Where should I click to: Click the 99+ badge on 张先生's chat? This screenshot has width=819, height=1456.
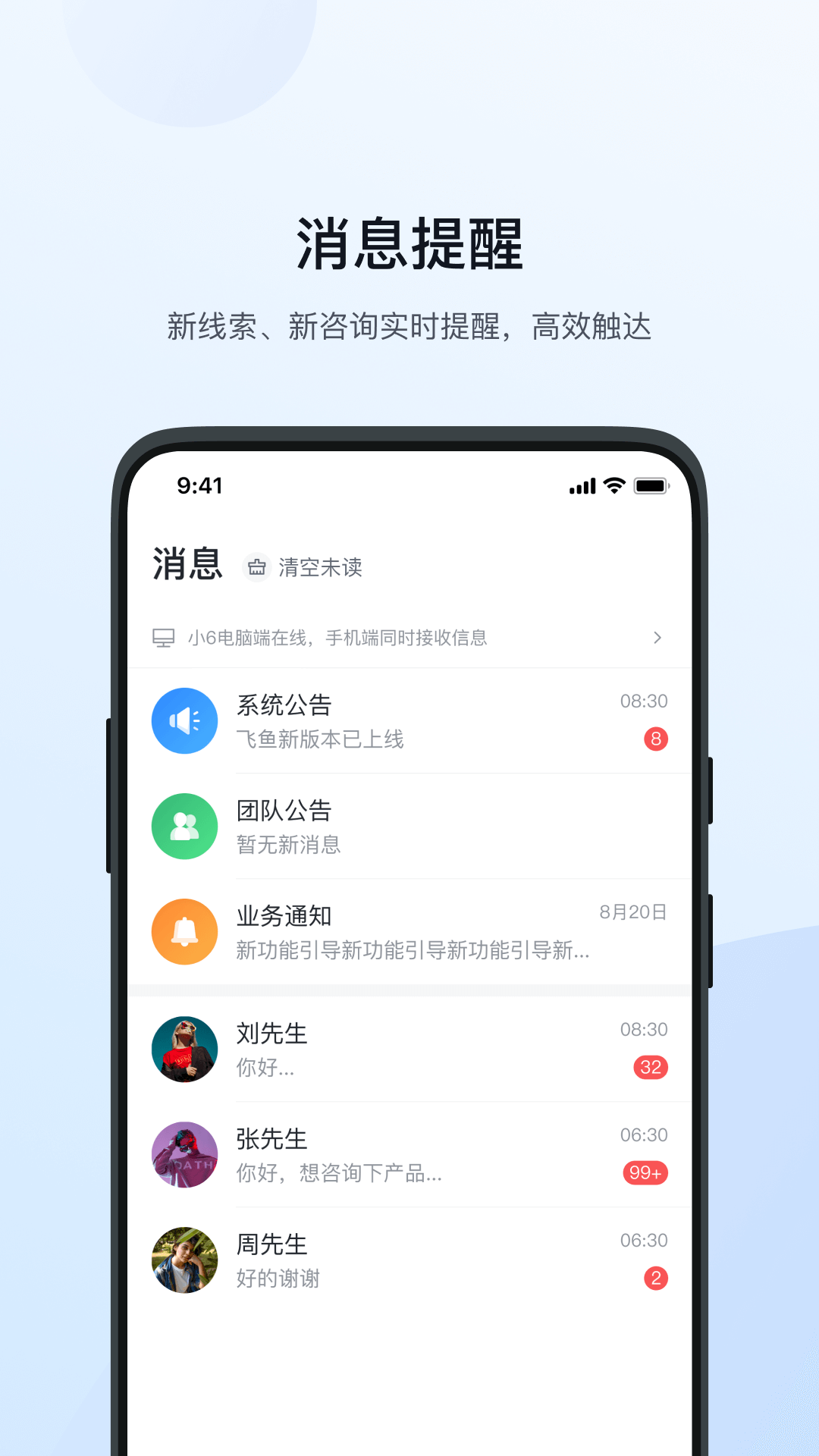(x=644, y=1172)
